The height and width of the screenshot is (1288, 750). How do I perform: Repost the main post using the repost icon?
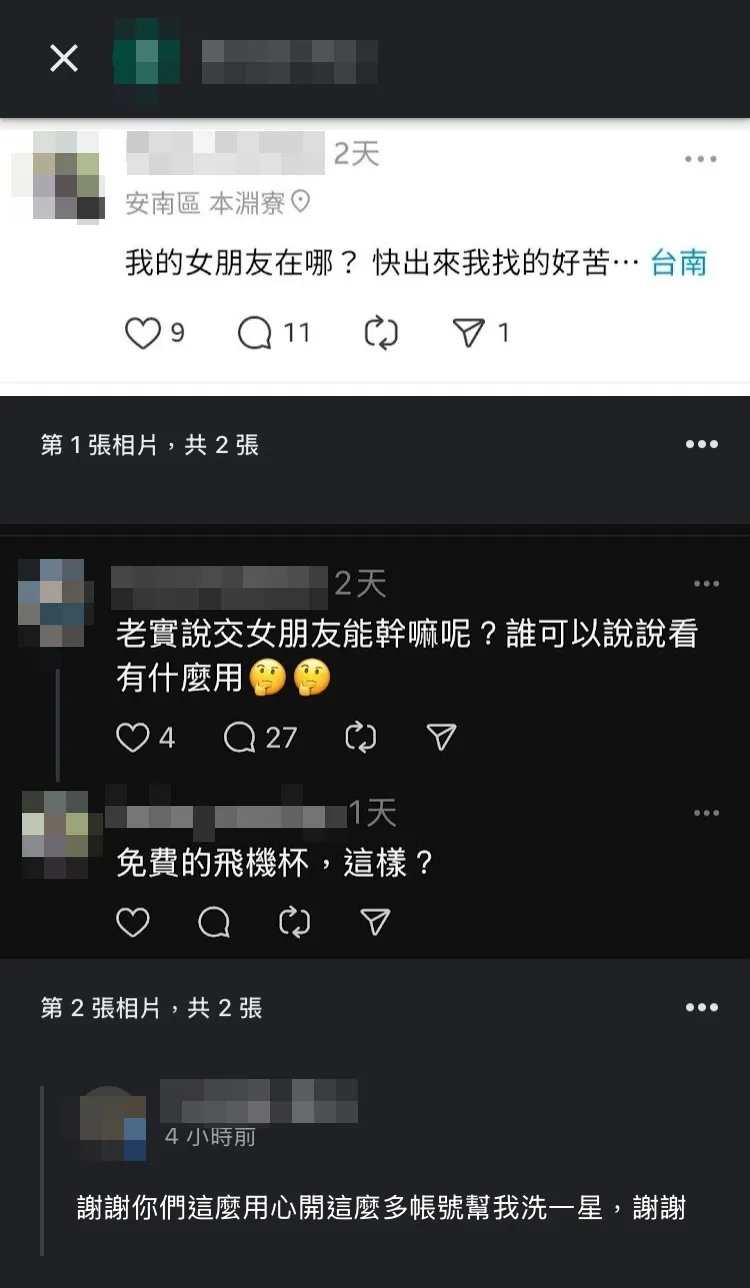[383, 333]
